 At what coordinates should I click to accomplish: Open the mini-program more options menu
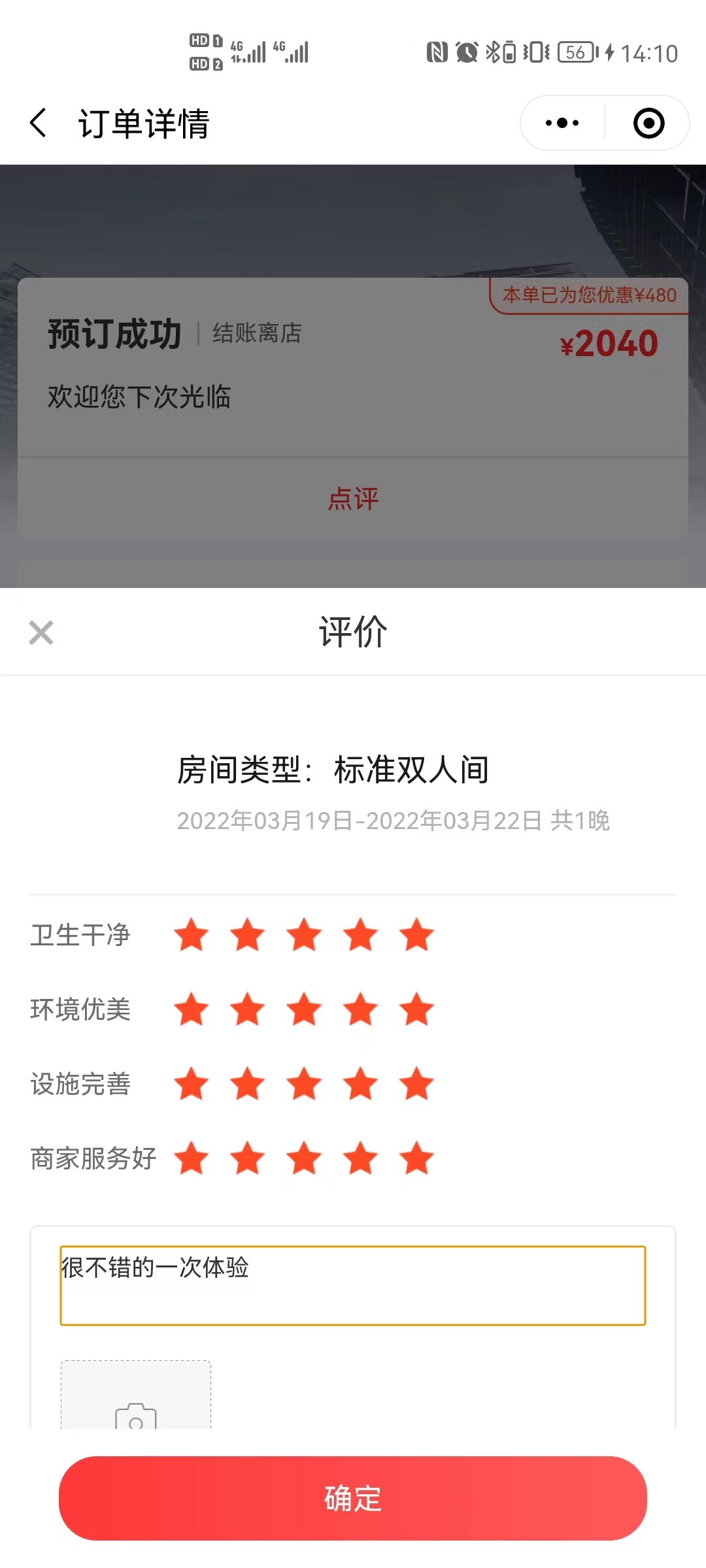tap(562, 123)
